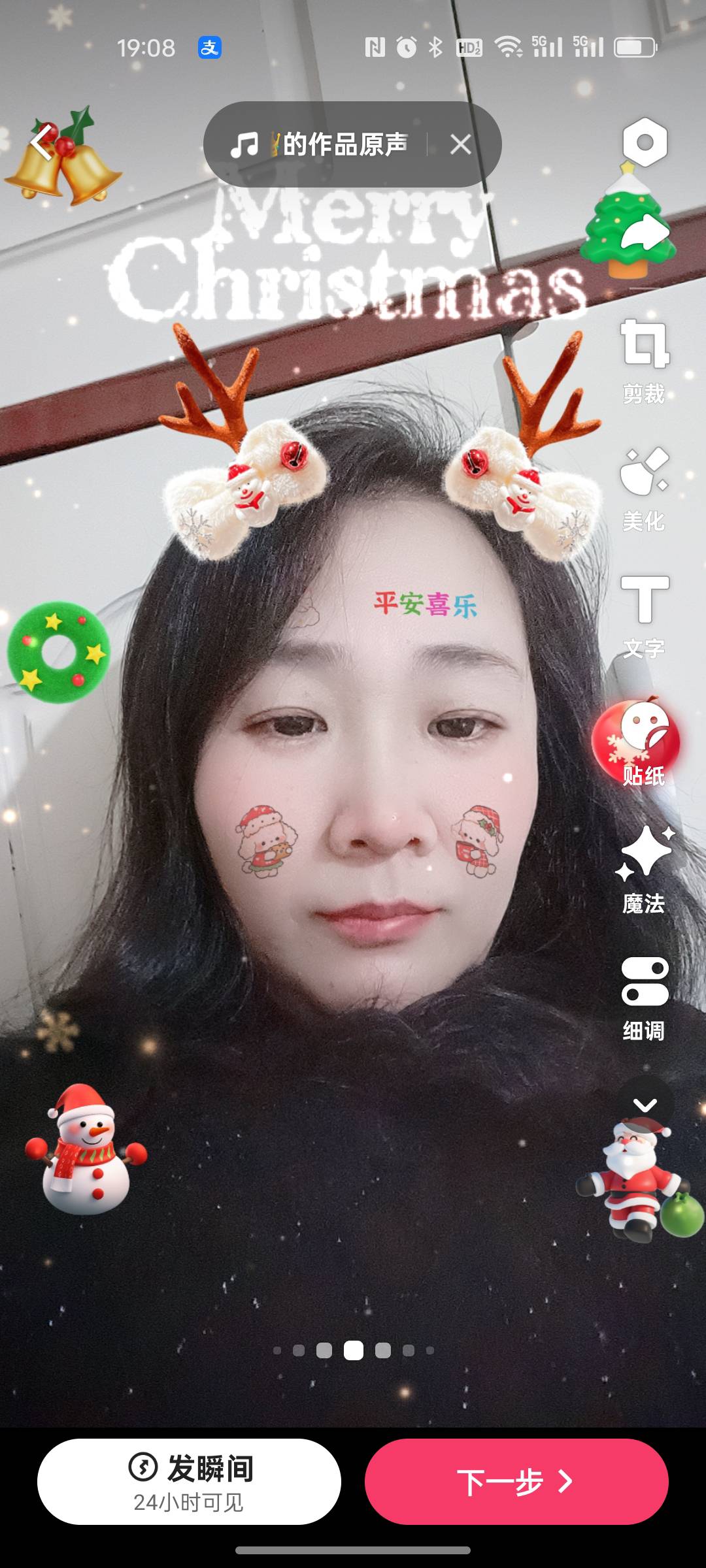The image size is (706, 1568).
Task: Open the 剪裁 crop tool
Action: click(645, 361)
